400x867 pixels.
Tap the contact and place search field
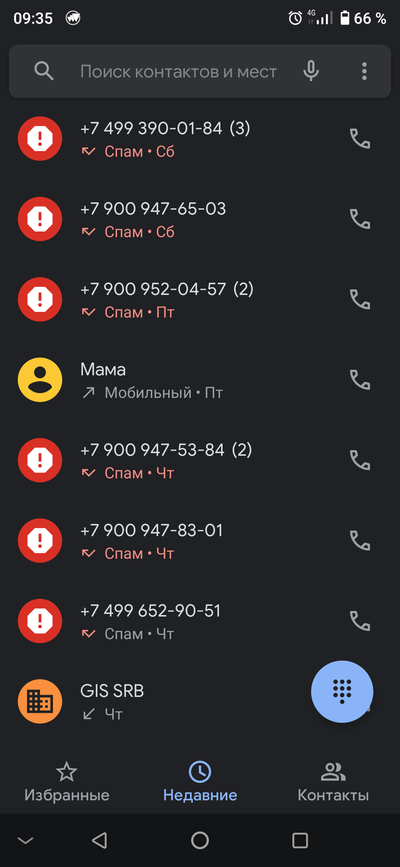178,71
